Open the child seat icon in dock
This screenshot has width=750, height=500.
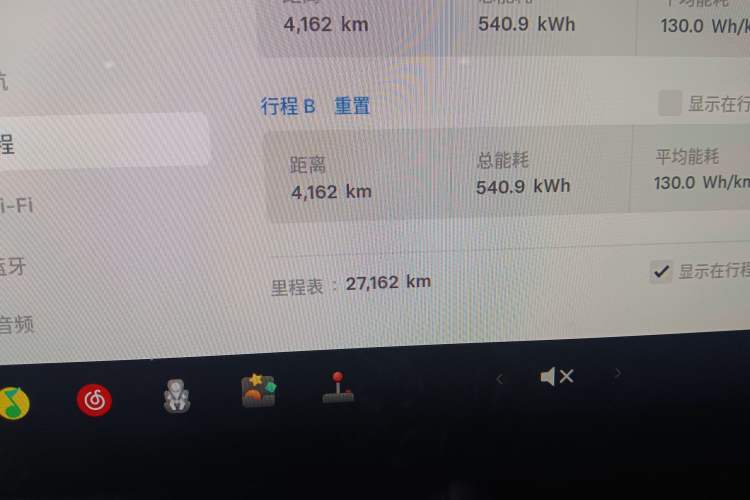[177, 396]
